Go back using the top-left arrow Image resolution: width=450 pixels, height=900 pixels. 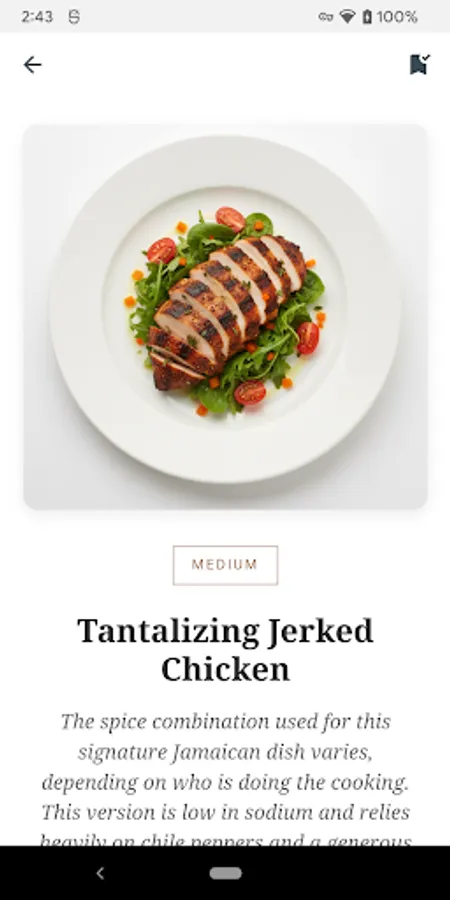point(32,65)
